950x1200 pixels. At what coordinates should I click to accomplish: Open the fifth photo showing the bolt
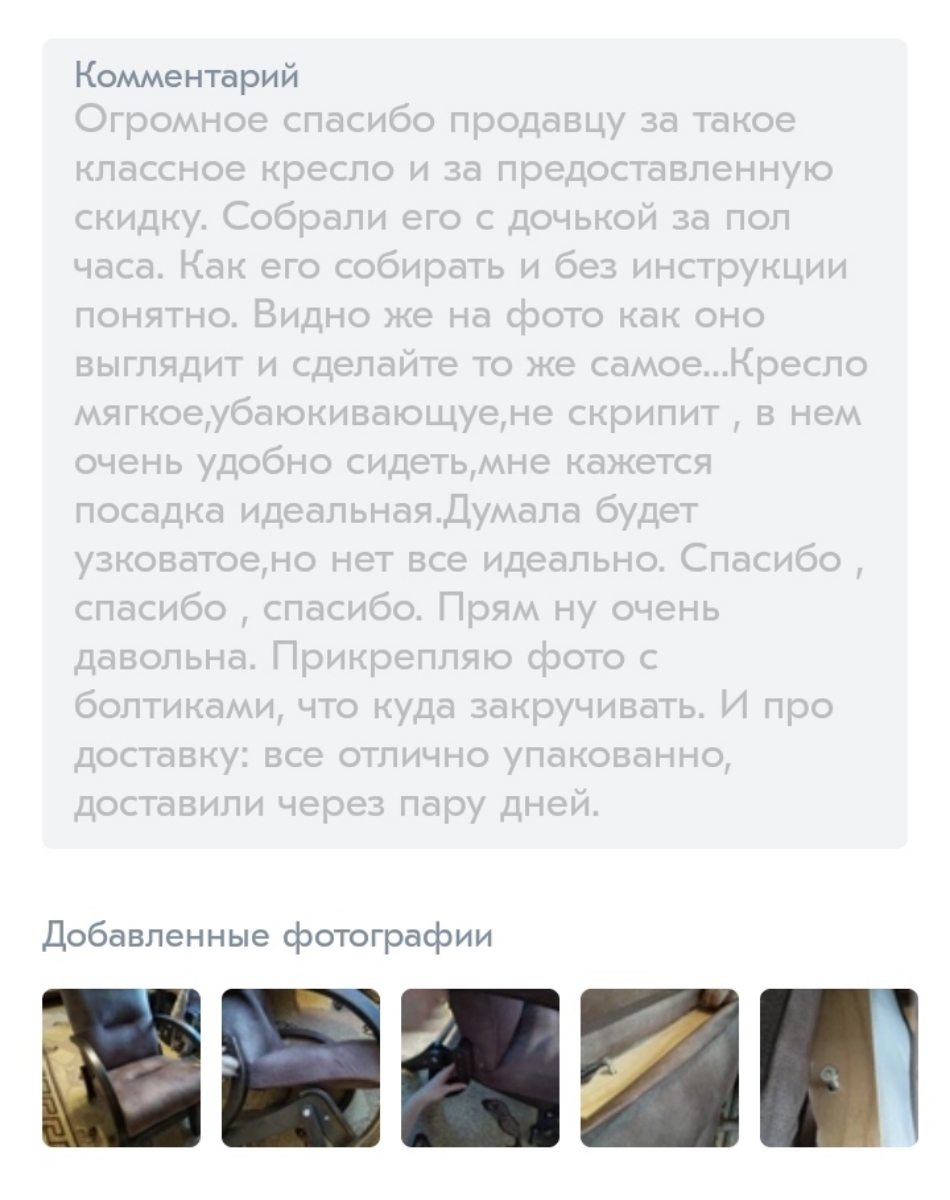point(838,1067)
